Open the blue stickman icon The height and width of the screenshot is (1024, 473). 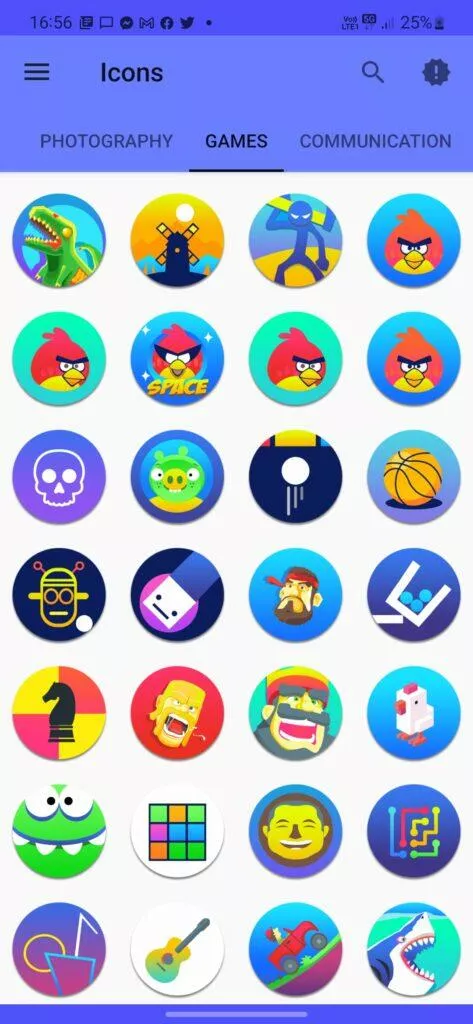[x=295, y=240]
